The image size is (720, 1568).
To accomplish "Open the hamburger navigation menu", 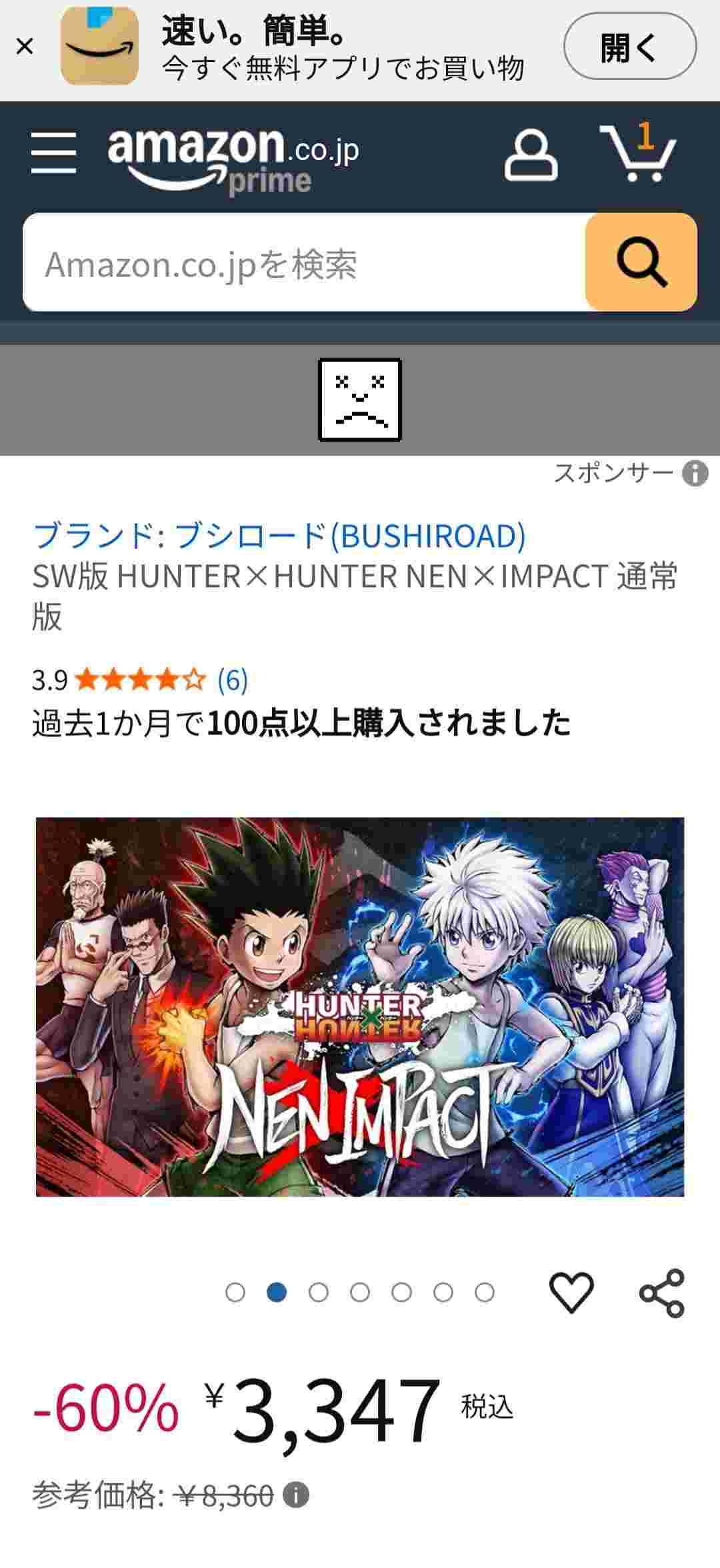I will click(53, 153).
